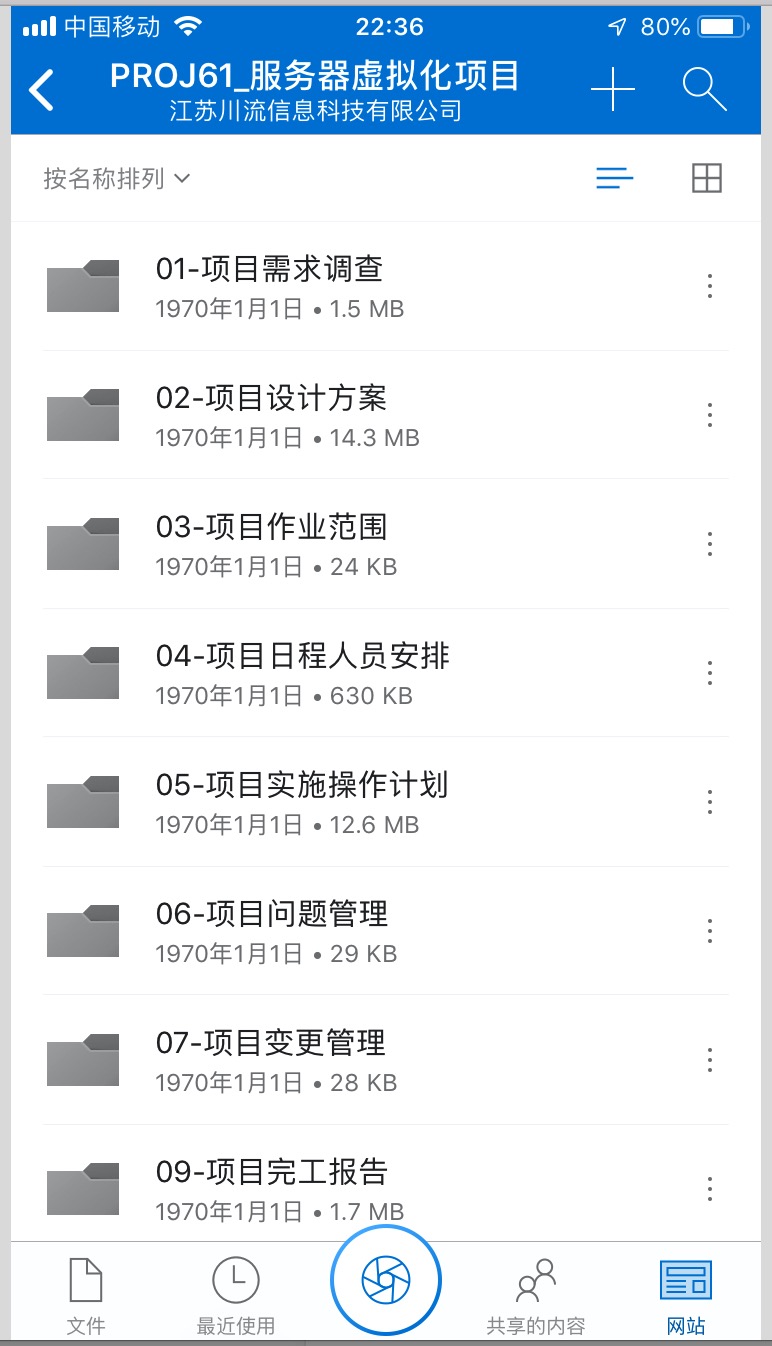The height and width of the screenshot is (1346, 772).
Task: Switch to the 共享的内容 tab
Action: (536, 1296)
